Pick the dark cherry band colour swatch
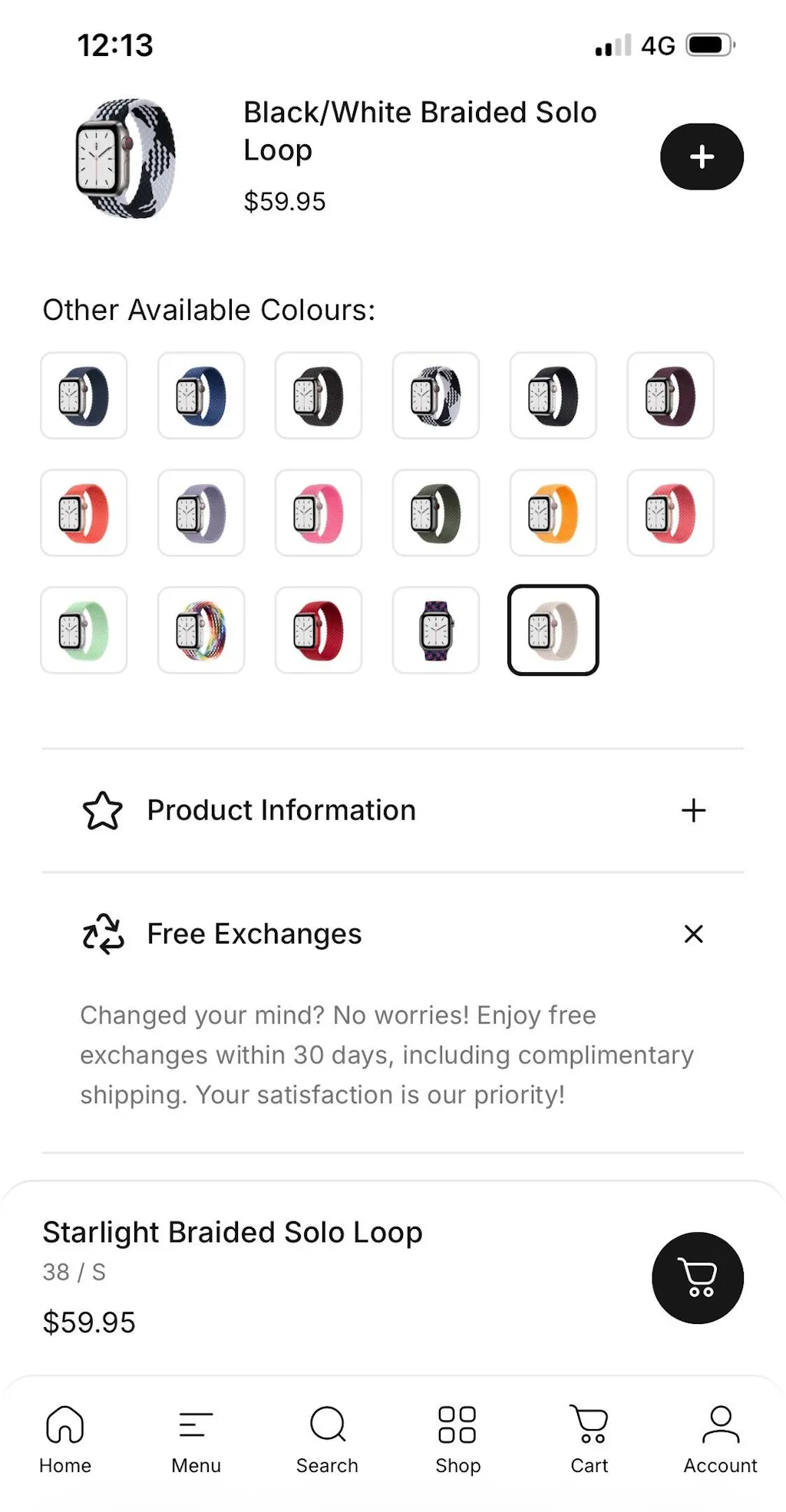Viewport: 786px width, 1512px height. click(x=670, y=395)
